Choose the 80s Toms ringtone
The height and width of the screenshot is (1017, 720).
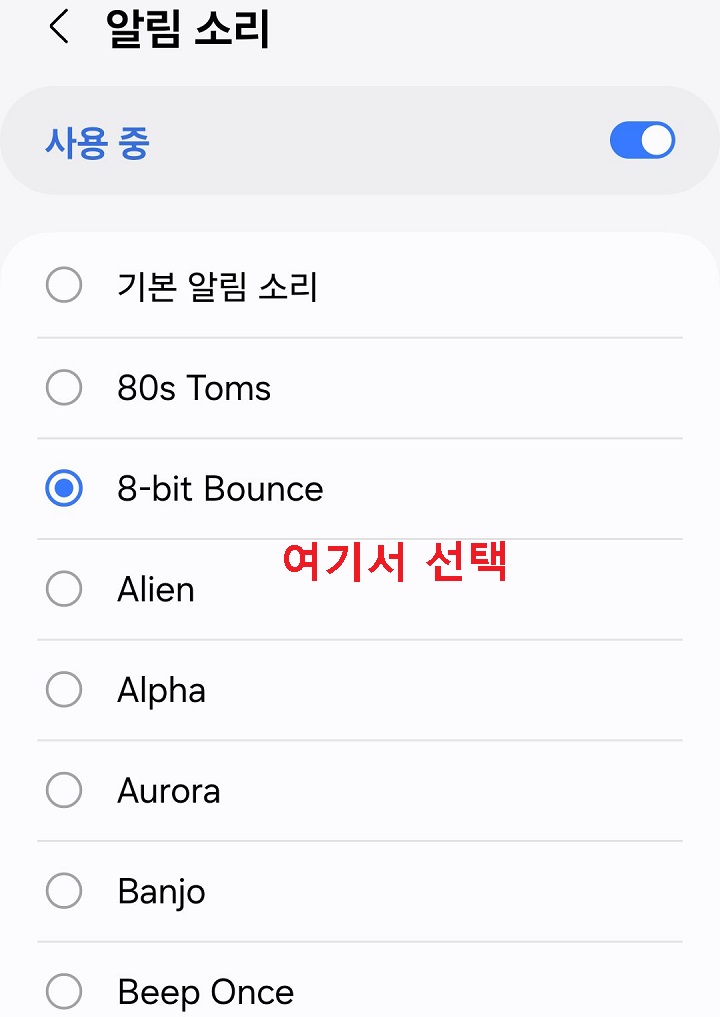click(x=63, y=387)
